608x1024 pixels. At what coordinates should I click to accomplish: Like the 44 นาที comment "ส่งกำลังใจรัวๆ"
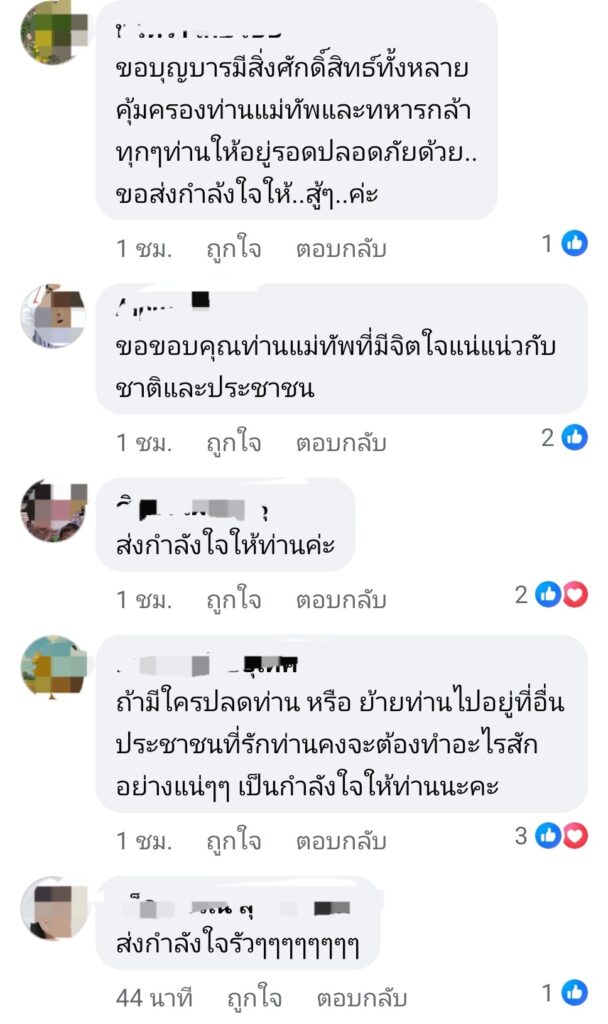point(254,997)
